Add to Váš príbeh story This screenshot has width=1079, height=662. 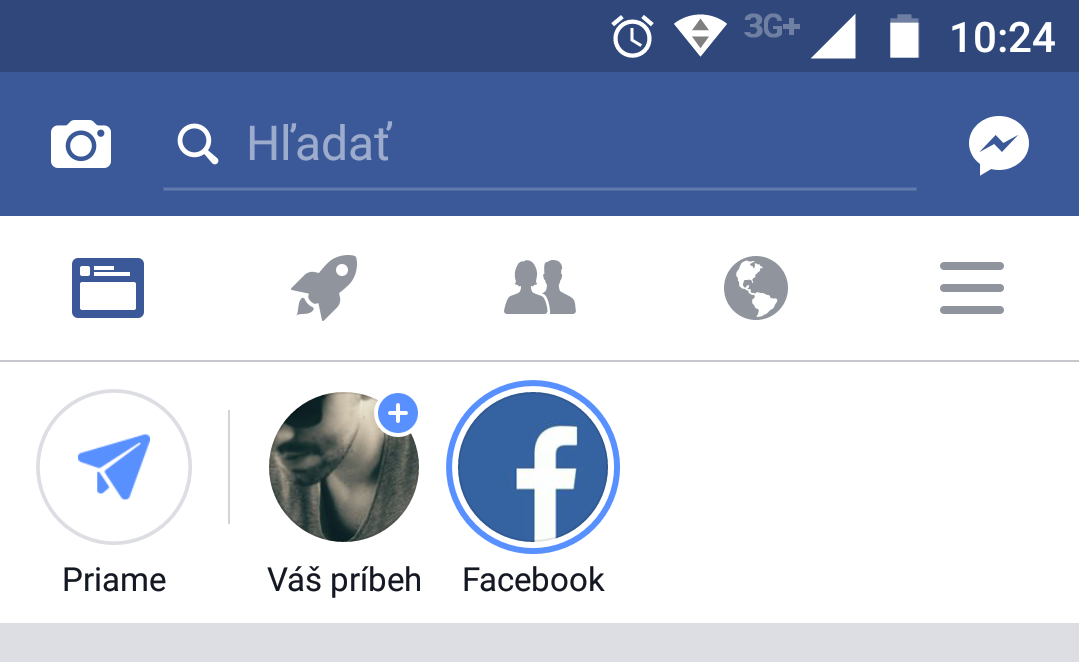click(344, 468)
